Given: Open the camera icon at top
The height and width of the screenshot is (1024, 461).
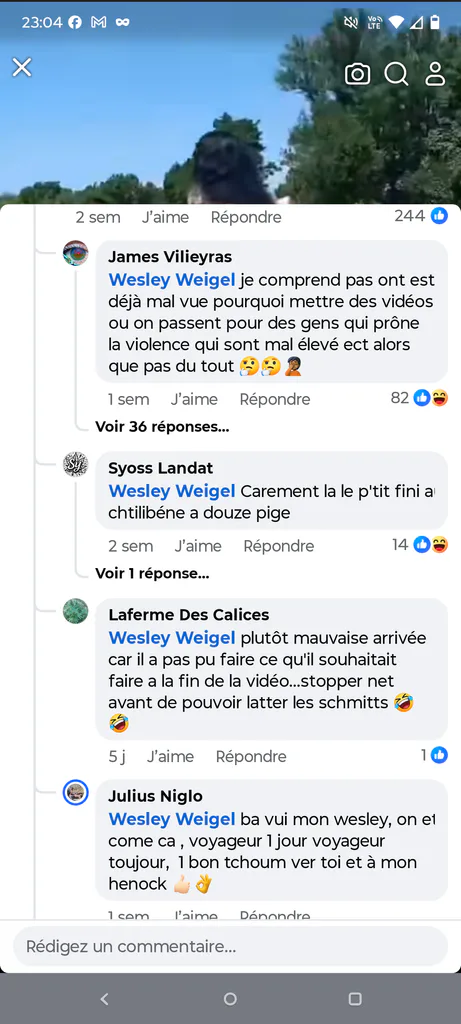Looking at the screenshot, I should (x=357, y=74).
